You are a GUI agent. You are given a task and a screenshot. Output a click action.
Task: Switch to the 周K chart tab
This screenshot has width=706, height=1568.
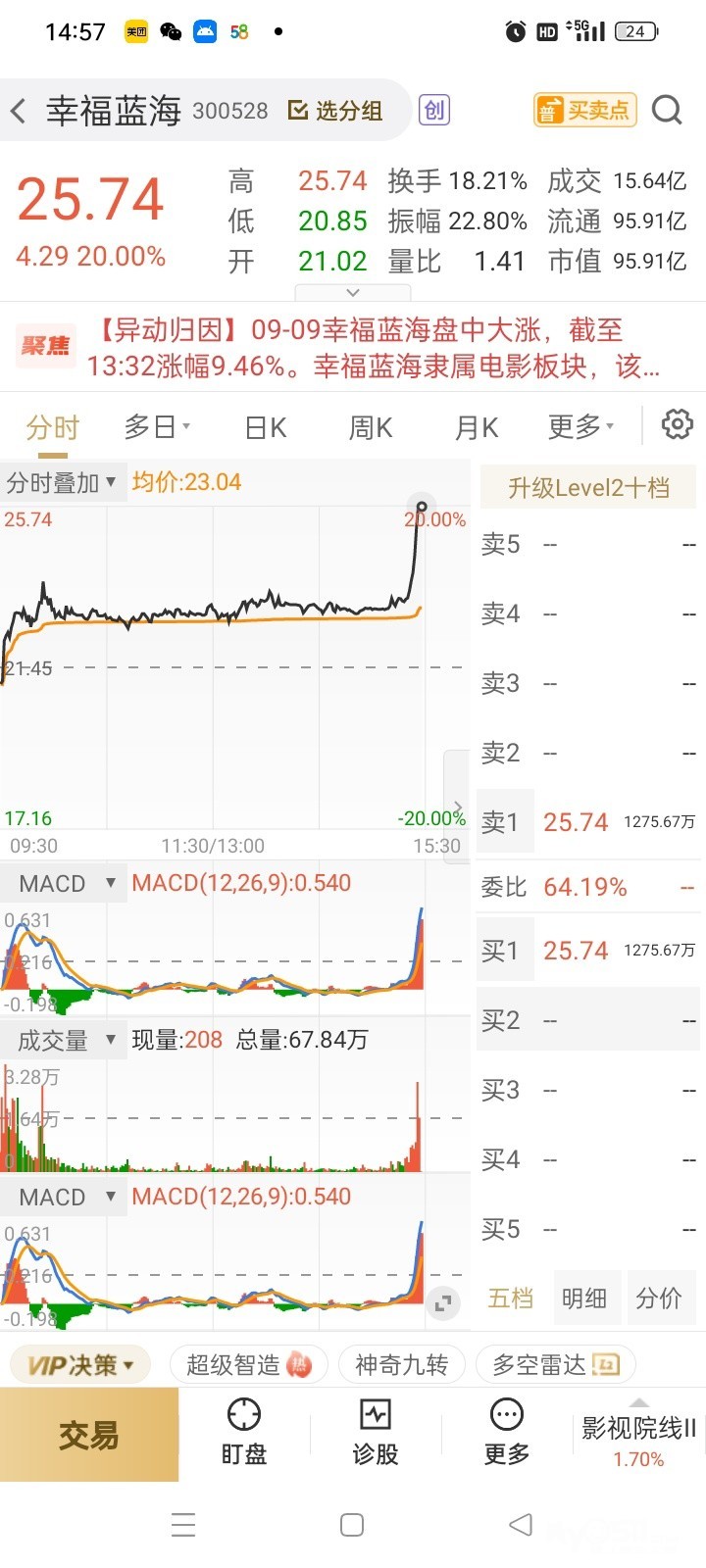(371, 427)
